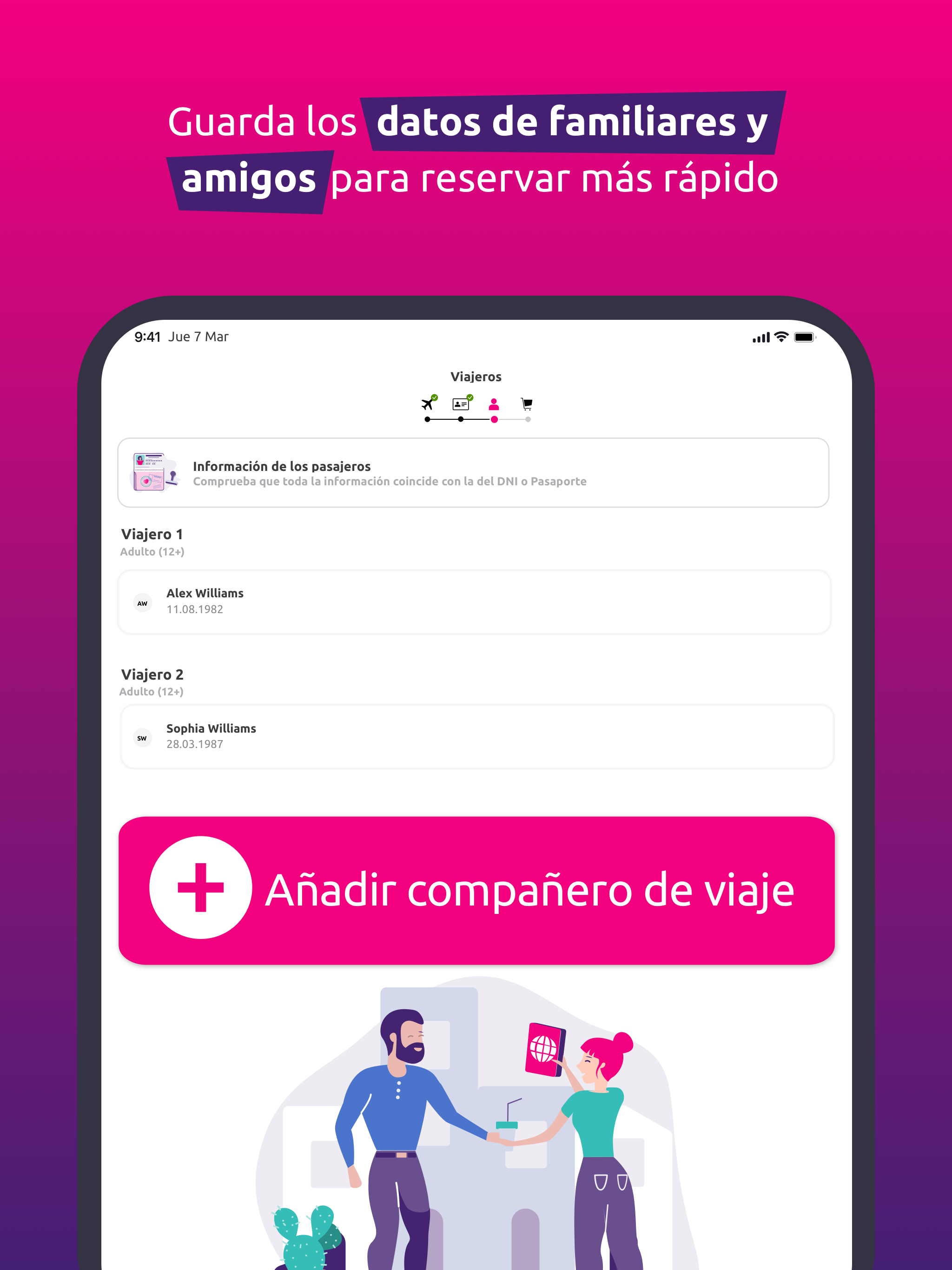
Task: Click the SW avatar for Sophia Williams
Action: point(142,738)
